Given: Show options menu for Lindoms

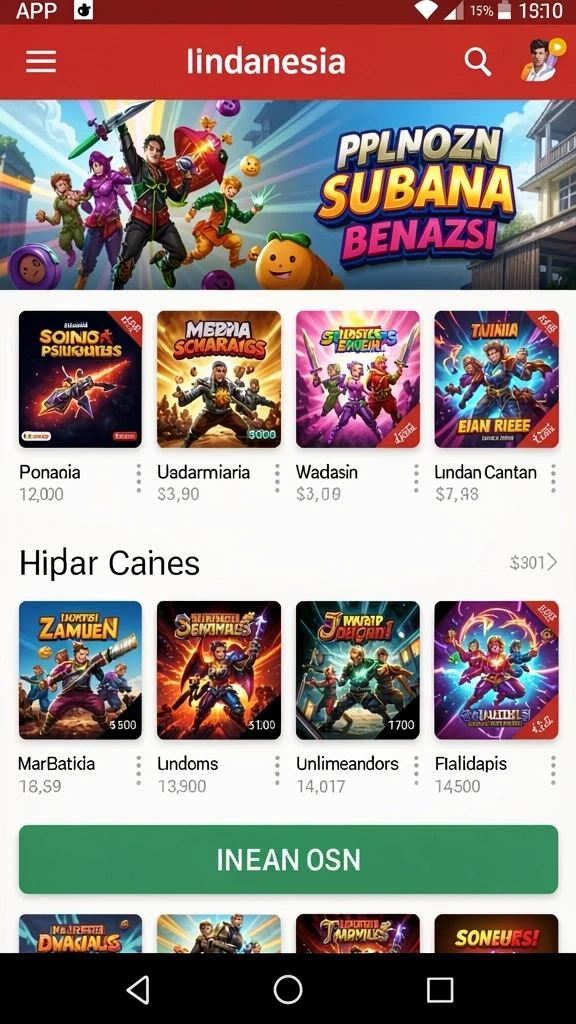Looking at the screenshot, I should coord(277,771).
